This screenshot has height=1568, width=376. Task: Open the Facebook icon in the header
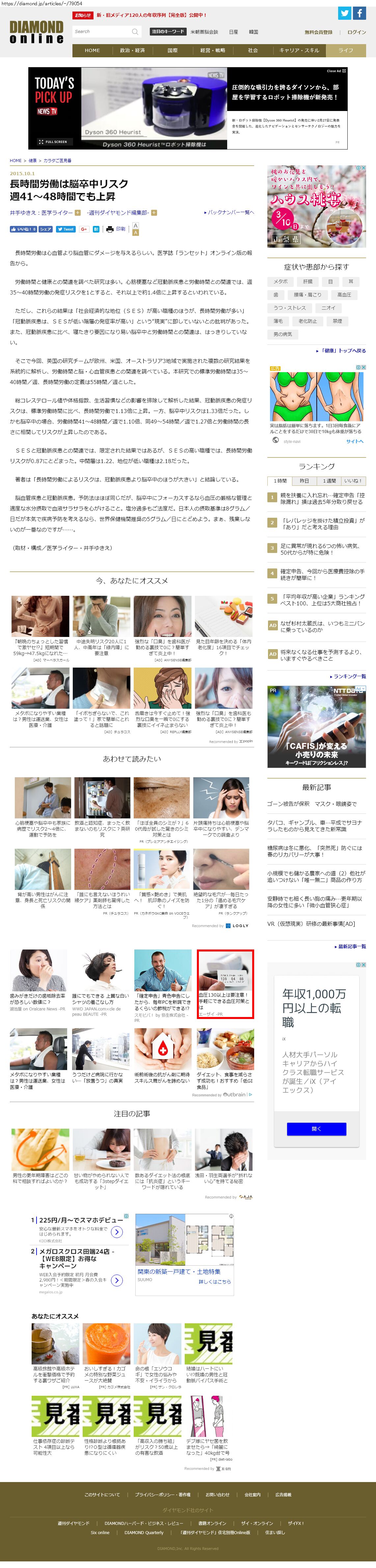360,14
